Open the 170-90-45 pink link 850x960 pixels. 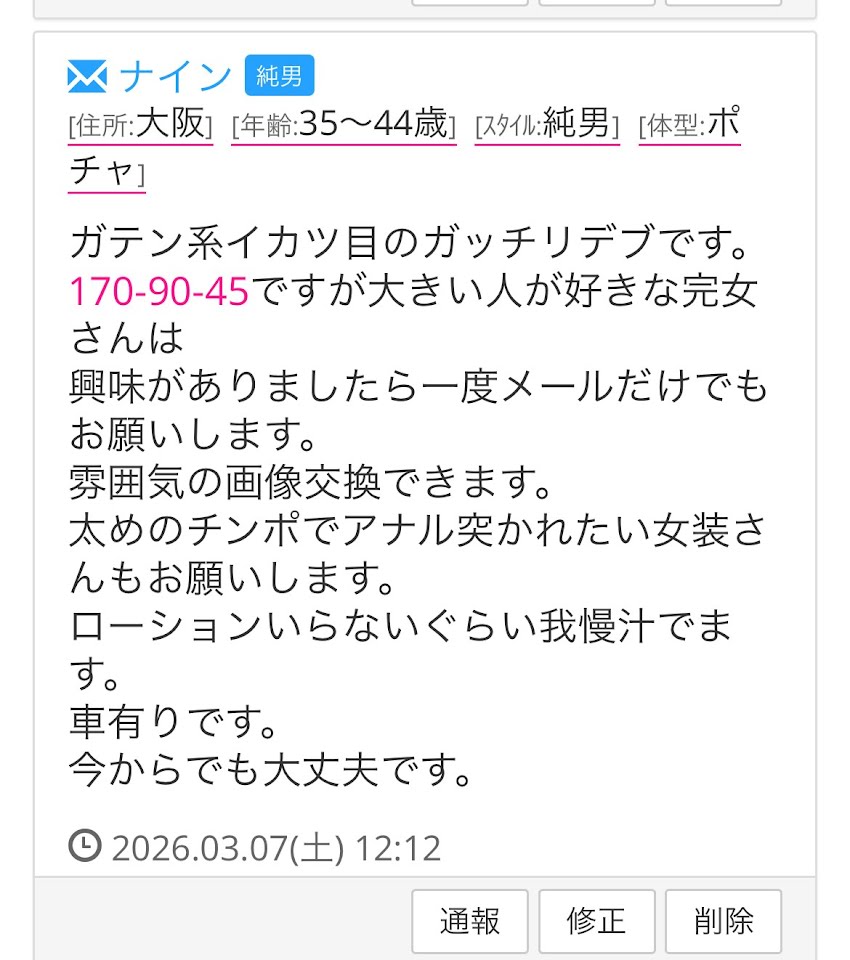(158, 292)
